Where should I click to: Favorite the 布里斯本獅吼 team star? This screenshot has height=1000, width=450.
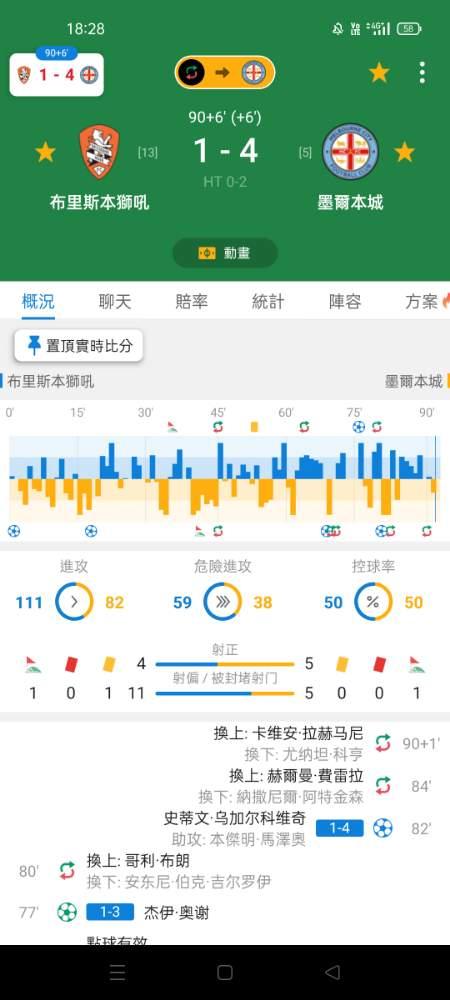click(x=45, y=152)
